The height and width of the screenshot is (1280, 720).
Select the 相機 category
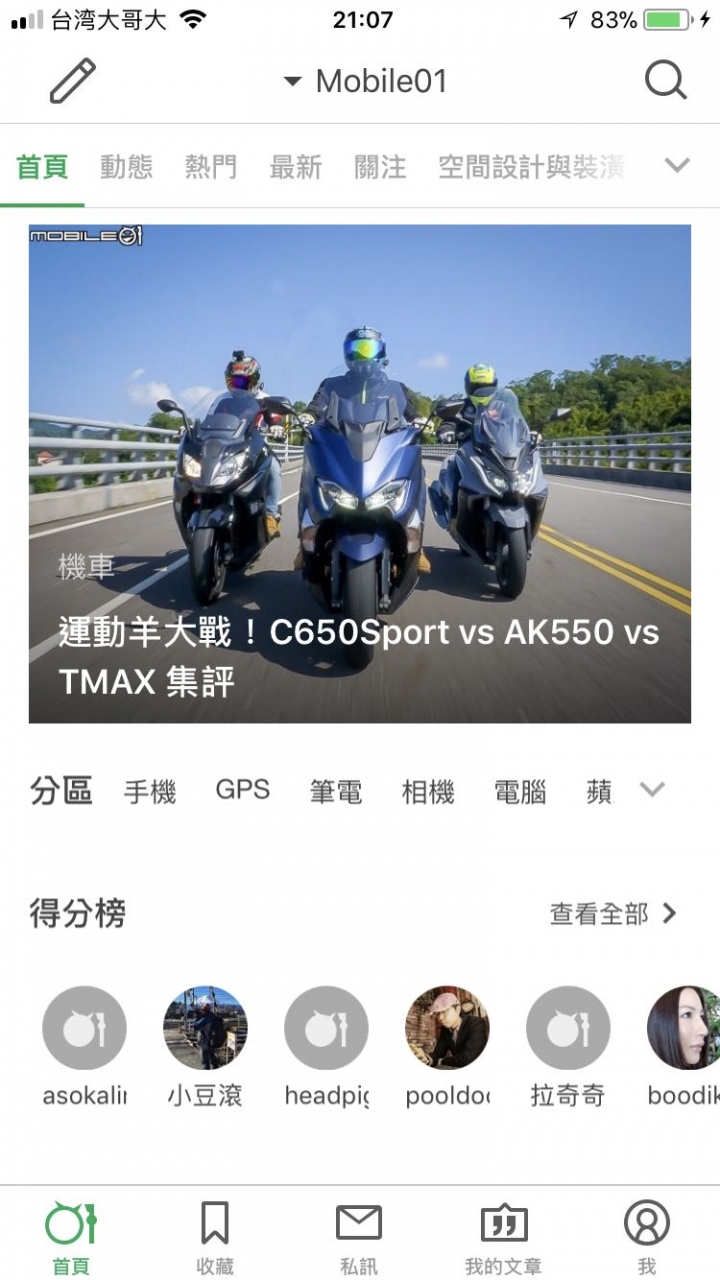428,792
